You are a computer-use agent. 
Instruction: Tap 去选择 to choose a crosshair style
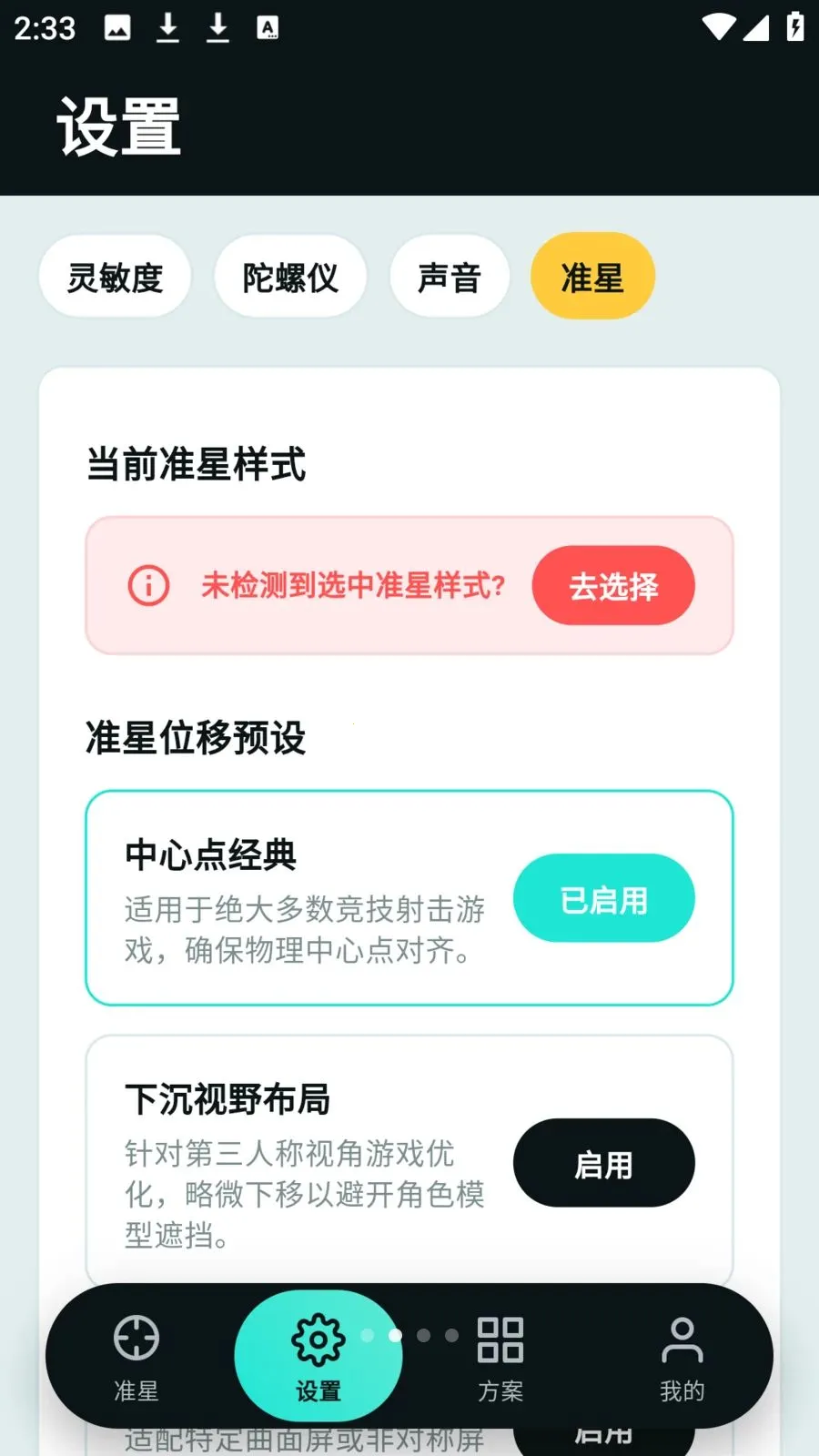click(x=613, y=585)
